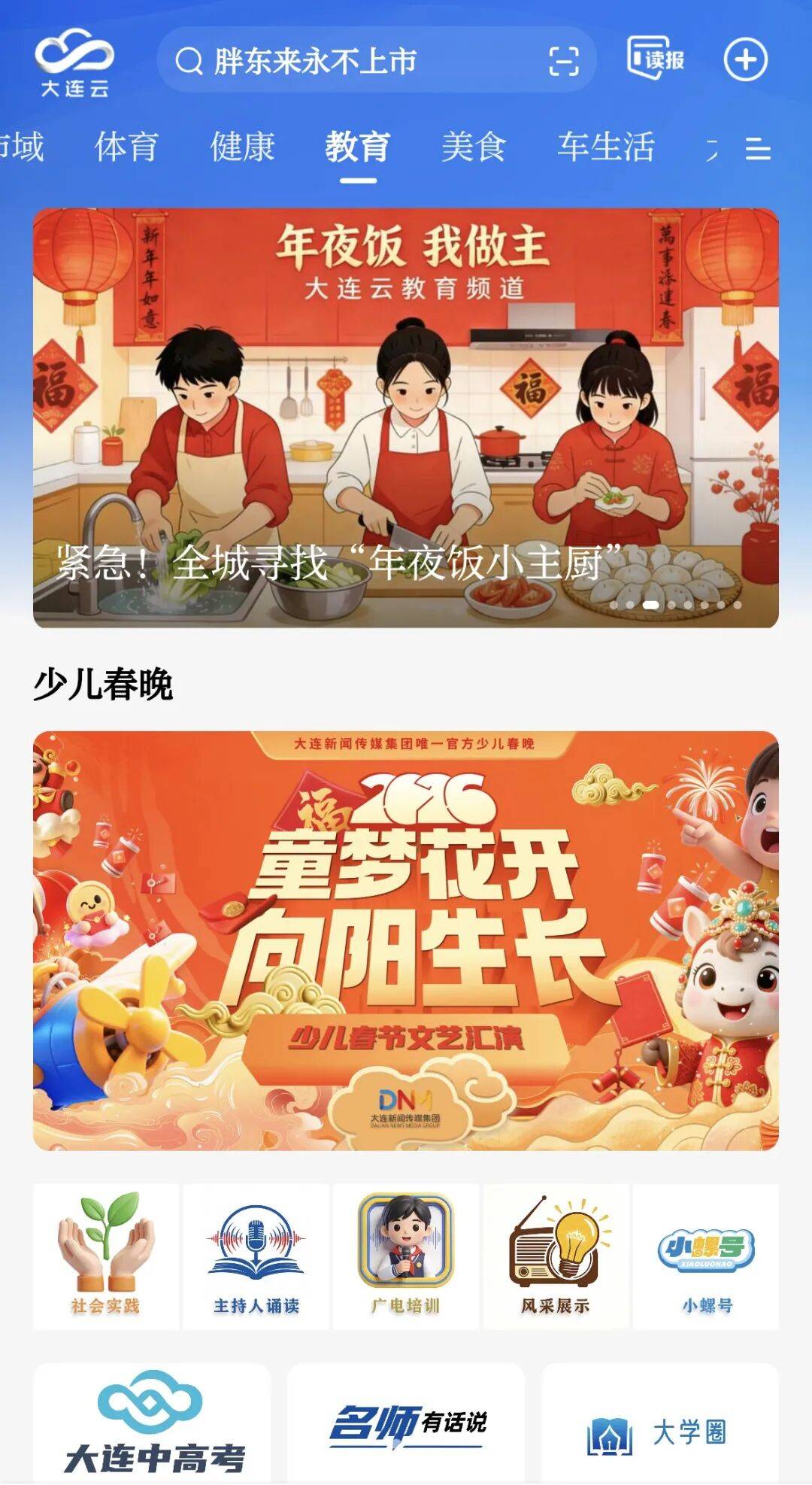
Task: Open the search box with 胖东来永不上市
Action: point(331,61)
